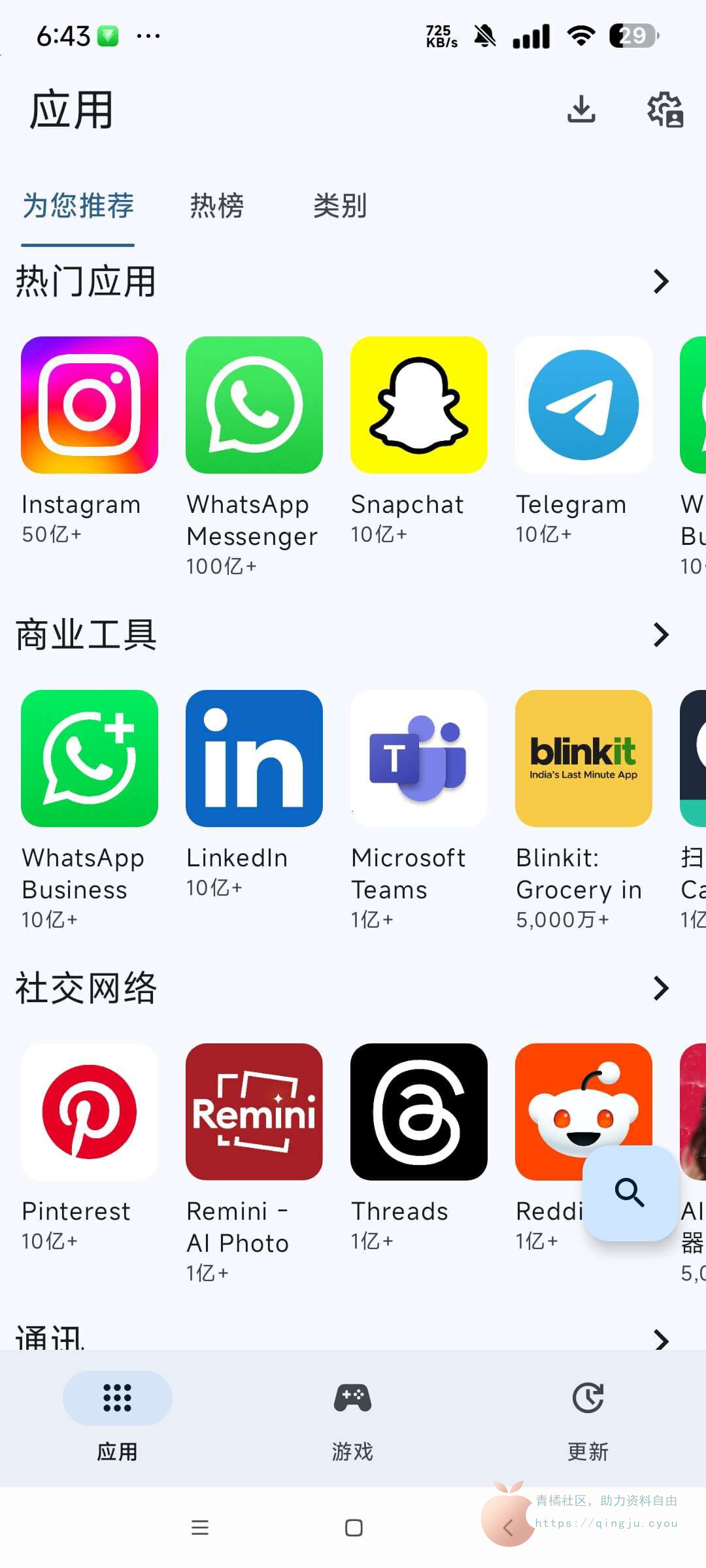This screenshot has width=706, height=1568.
Task: Open the settings gear icon
Action: [665, 109]
